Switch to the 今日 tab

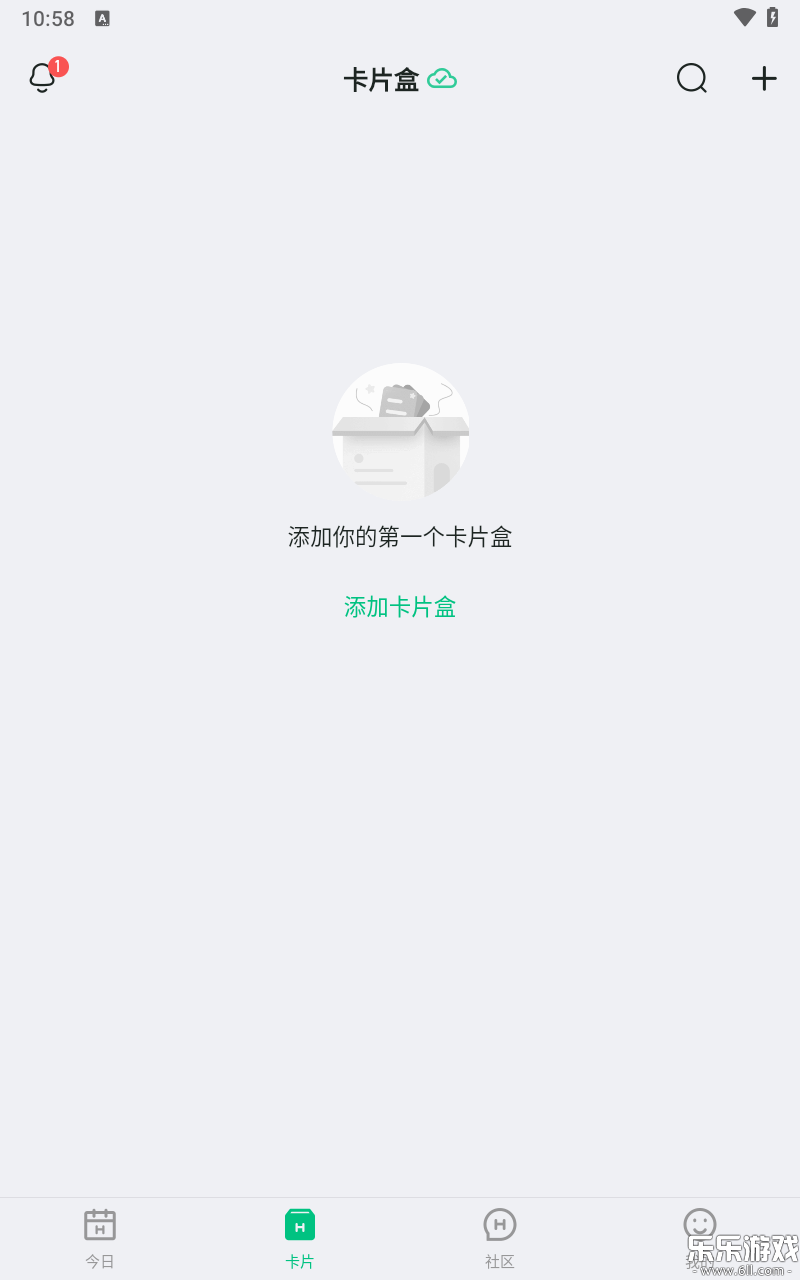[x=100, y=1238]
